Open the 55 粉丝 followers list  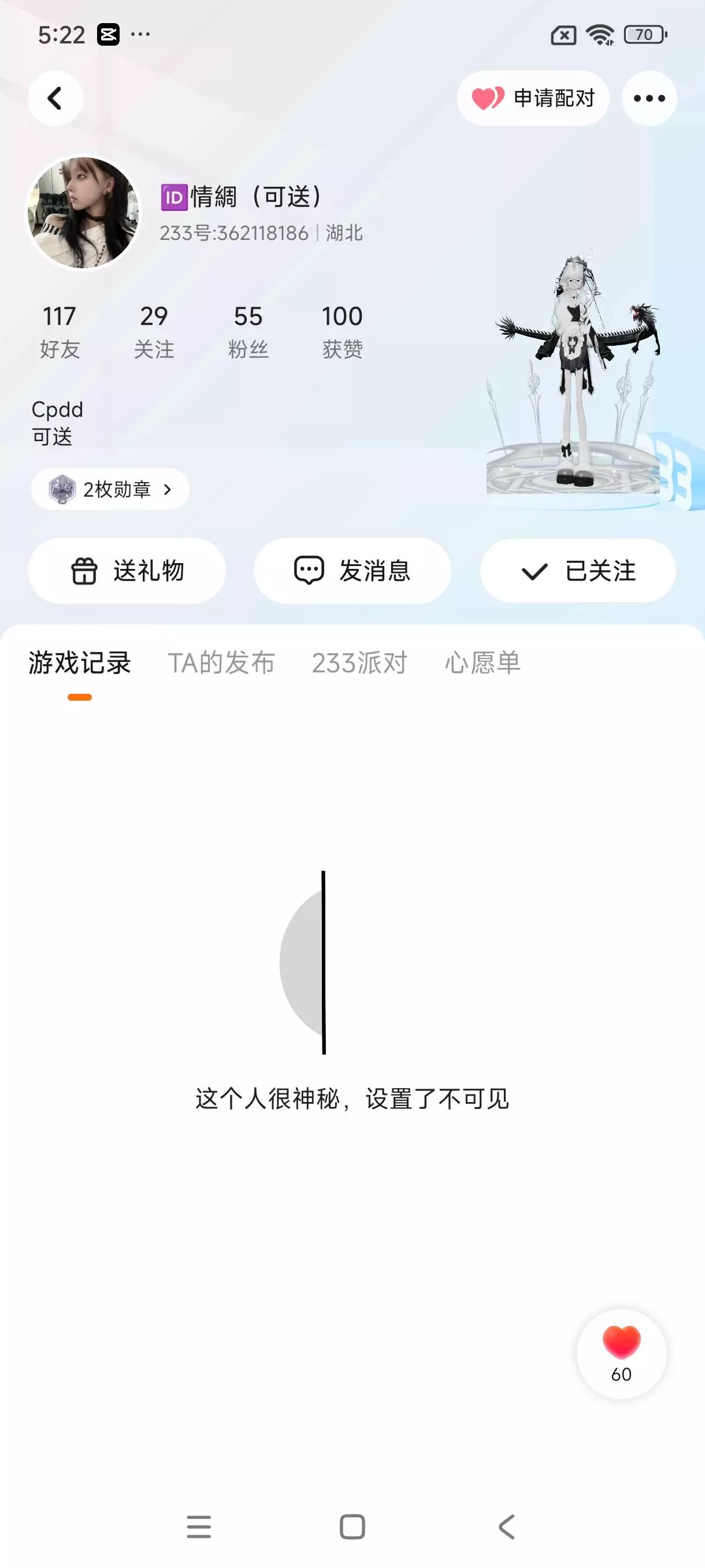pyautogui.click(x=248, y=331)
